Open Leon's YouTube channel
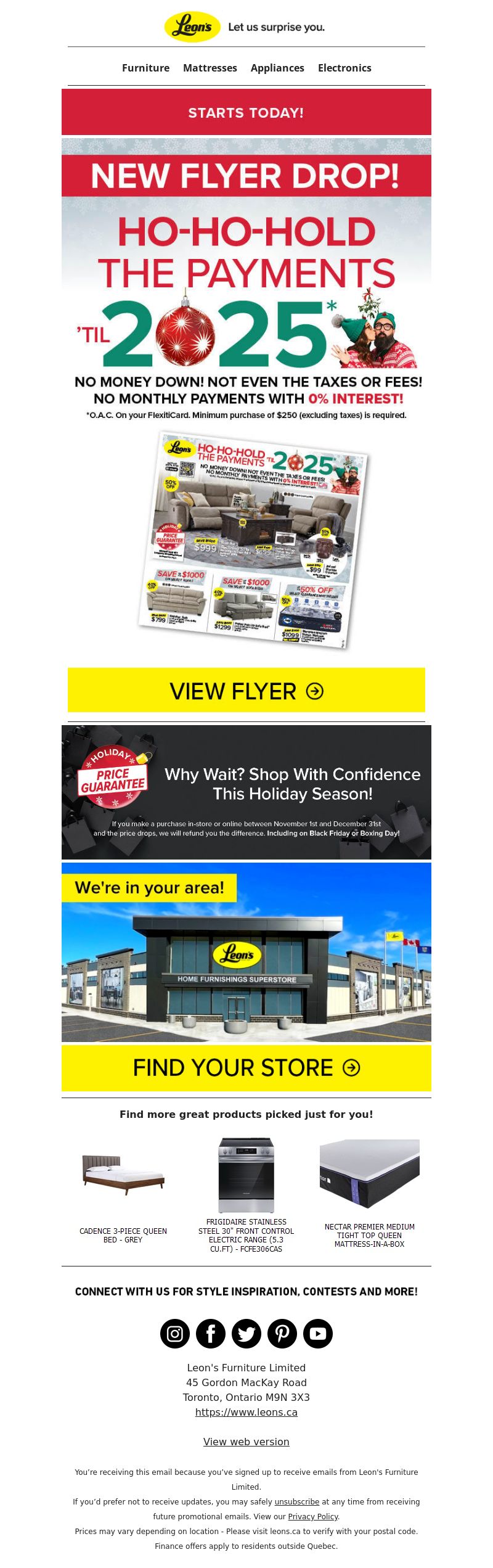 (318, 1334)
